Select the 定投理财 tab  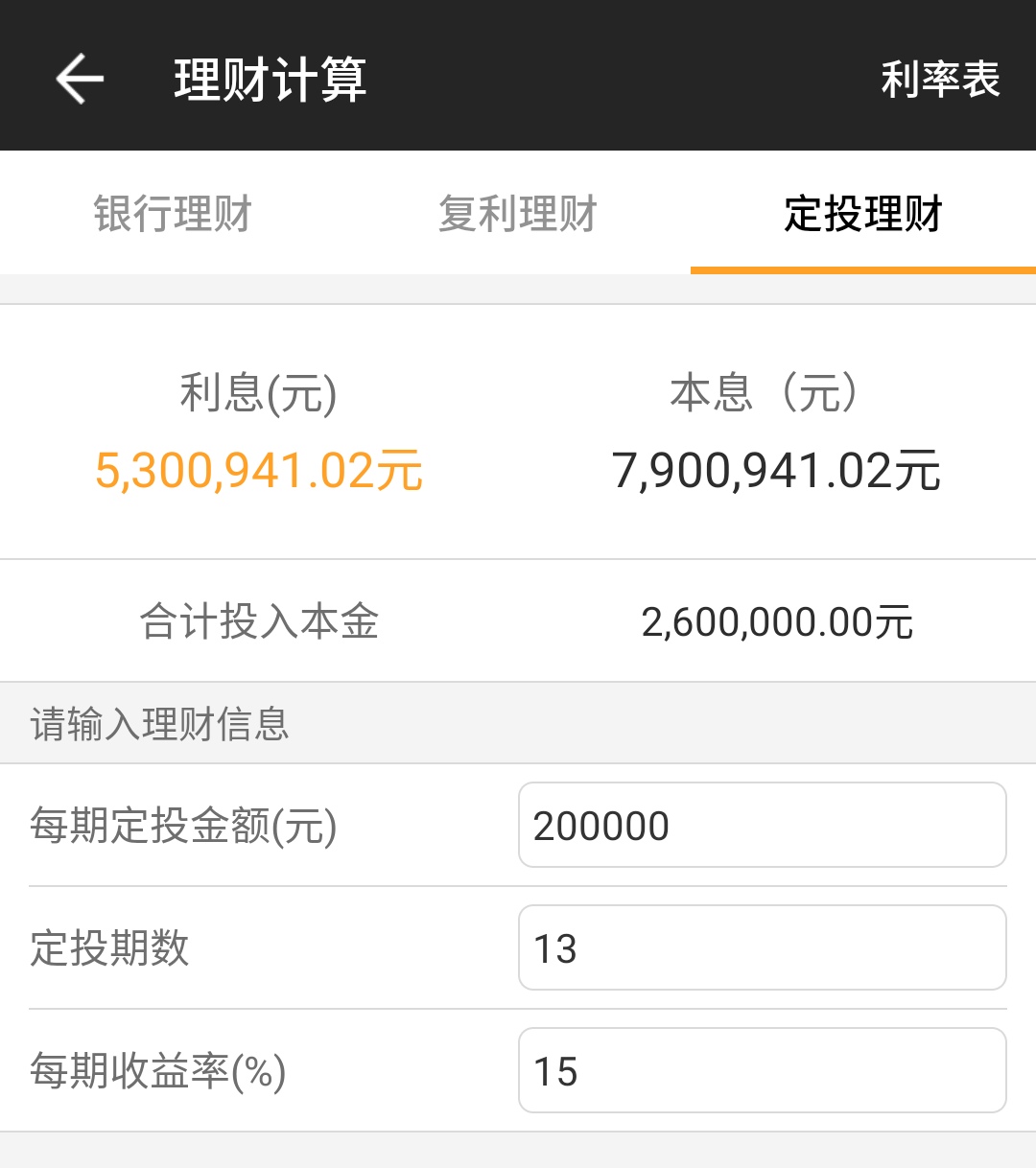863,216
